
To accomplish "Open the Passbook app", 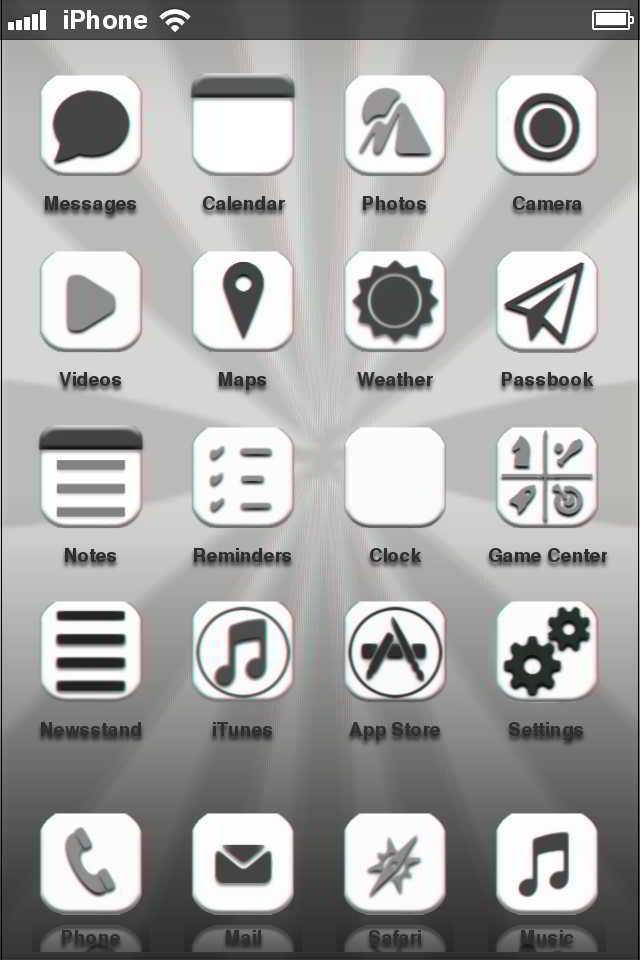I will [x=547, y=301].
